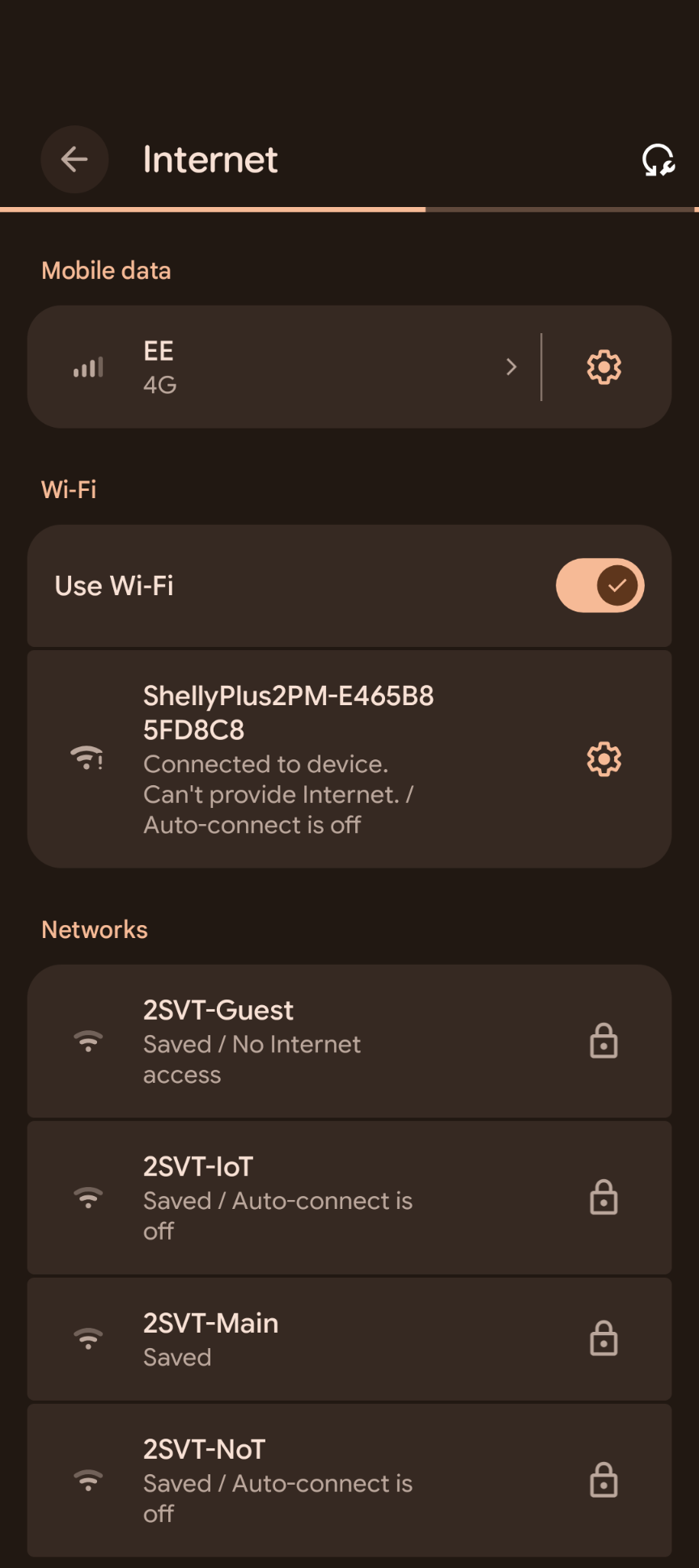This screenshot has height=1568, width=699.
Task: Click the network refresh icon top right
Action: 657,159
